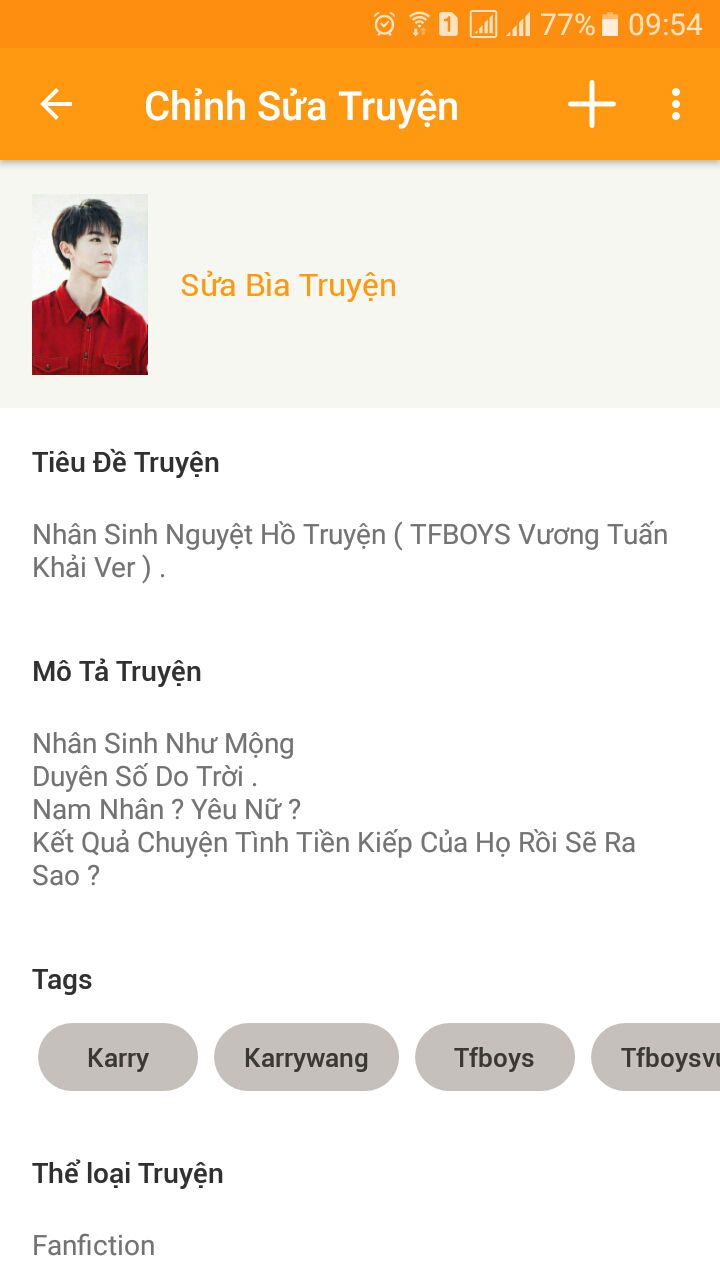Go back using the arrow icon
Image resolution: width=720 pixels, height=1280 pixels.
56,104
